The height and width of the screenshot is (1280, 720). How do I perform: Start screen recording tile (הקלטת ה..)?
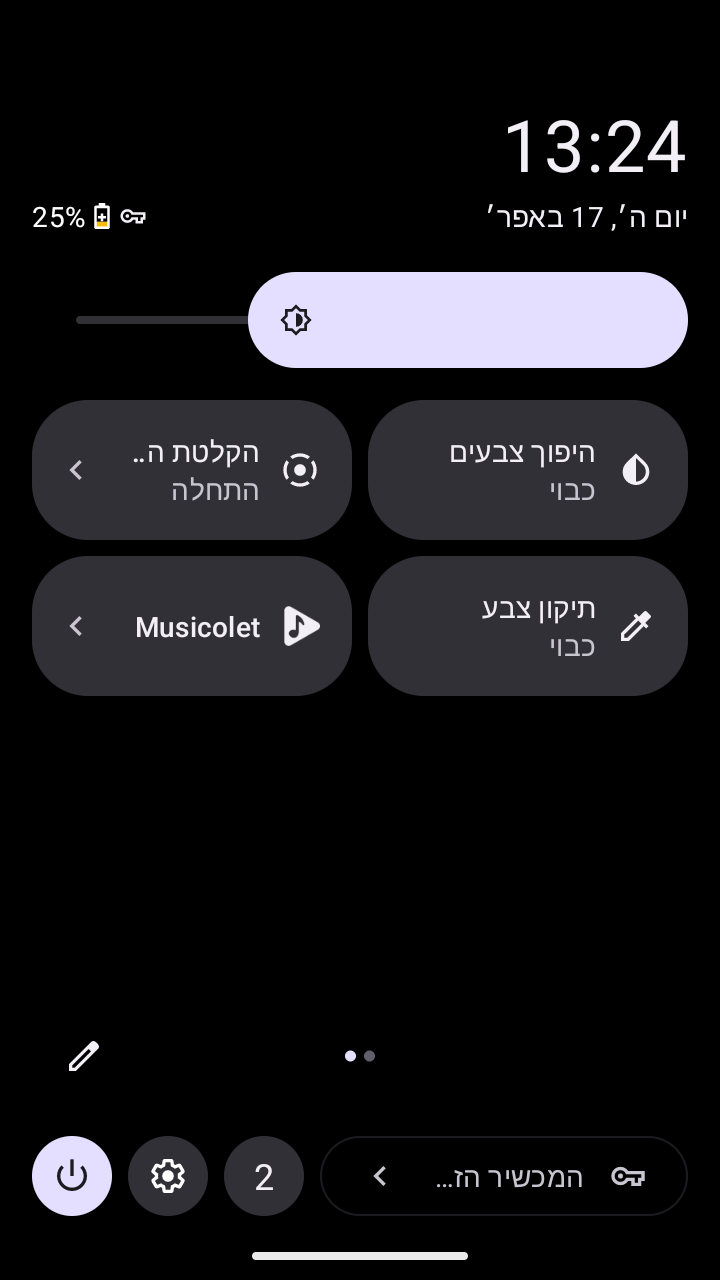click(192, 470)
